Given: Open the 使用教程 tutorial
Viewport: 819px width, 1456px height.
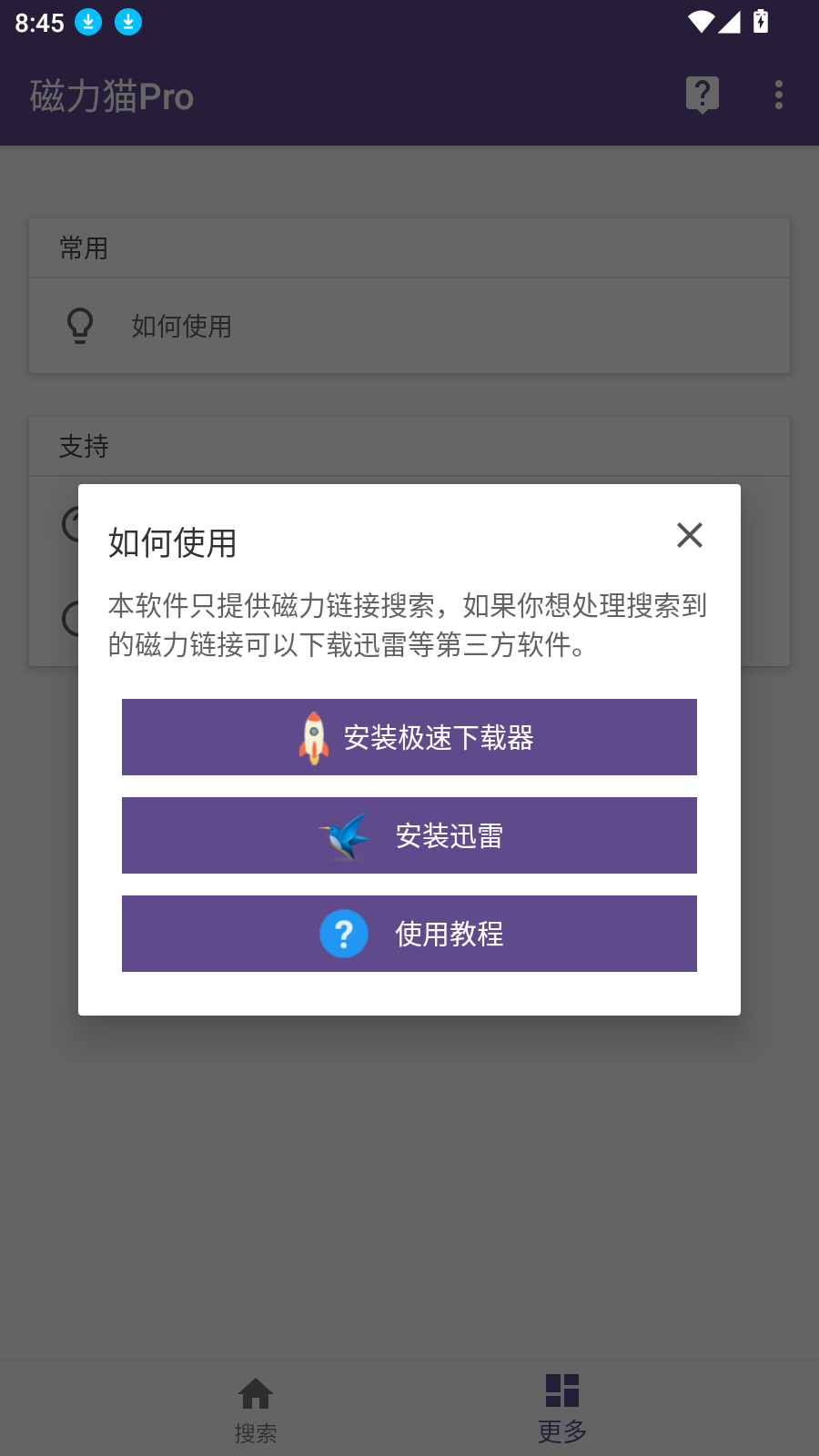Looking at the screenshot, I should click(x=409, y=934).
